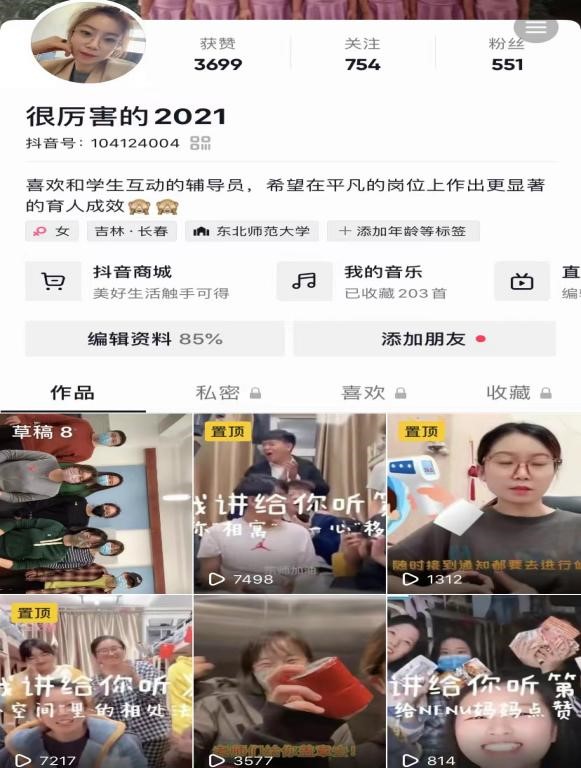581x768 pixels.
Task: Show the QR code next to 抖音号
Action: point(200,143)
